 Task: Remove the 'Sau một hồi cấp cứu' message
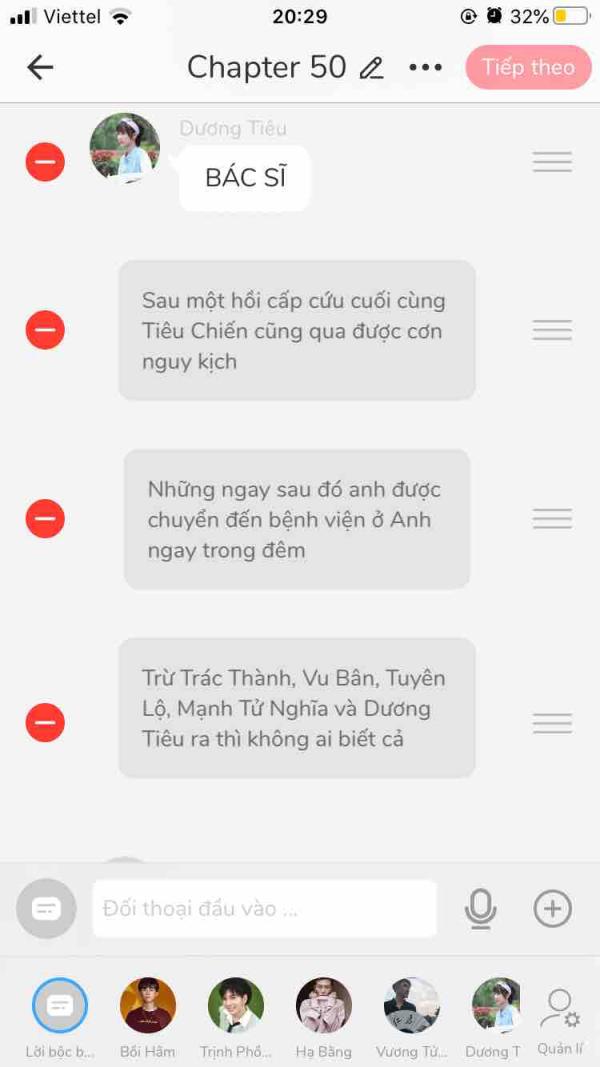(45, 330)
